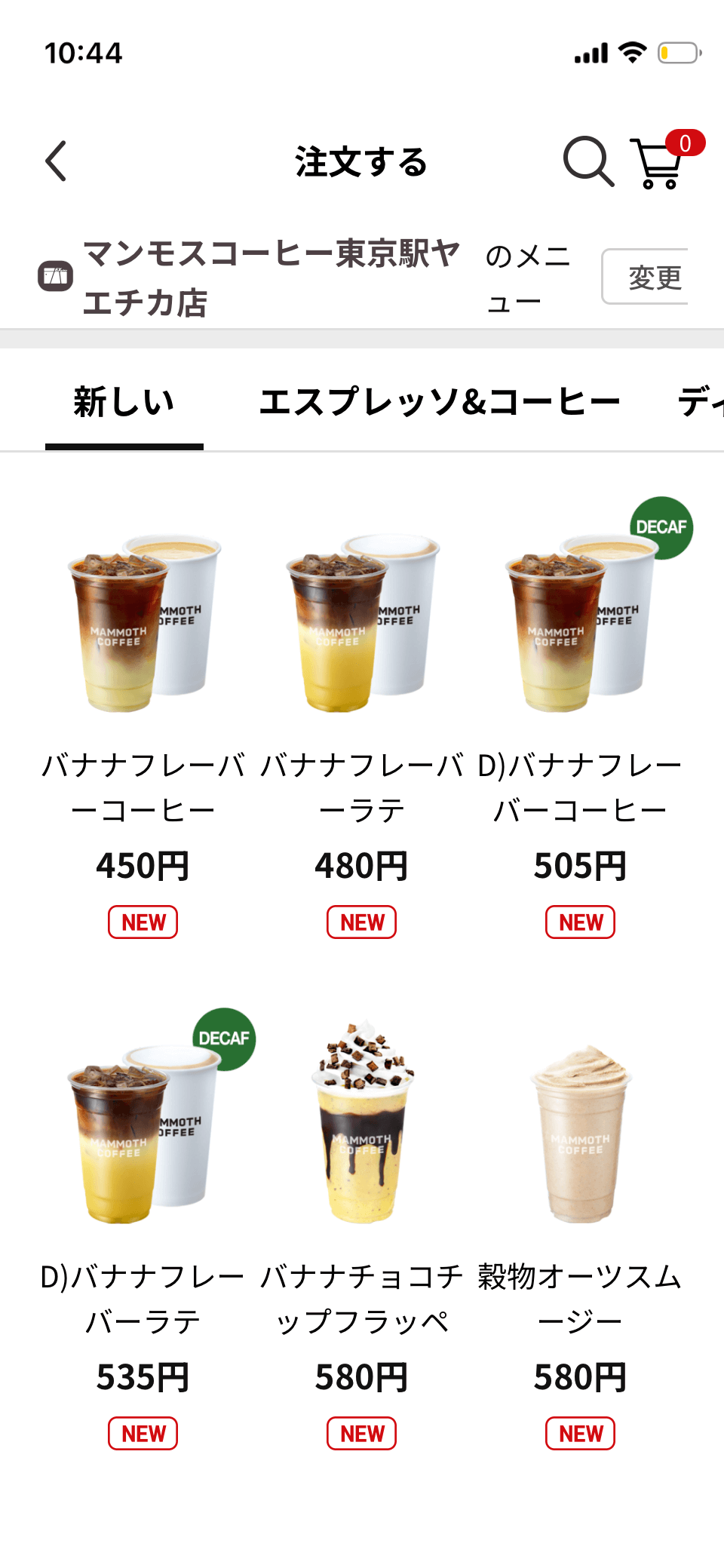This screenshot has height=1568, width=724.
Task: Open the shopping cart
Action: point(661,162)
